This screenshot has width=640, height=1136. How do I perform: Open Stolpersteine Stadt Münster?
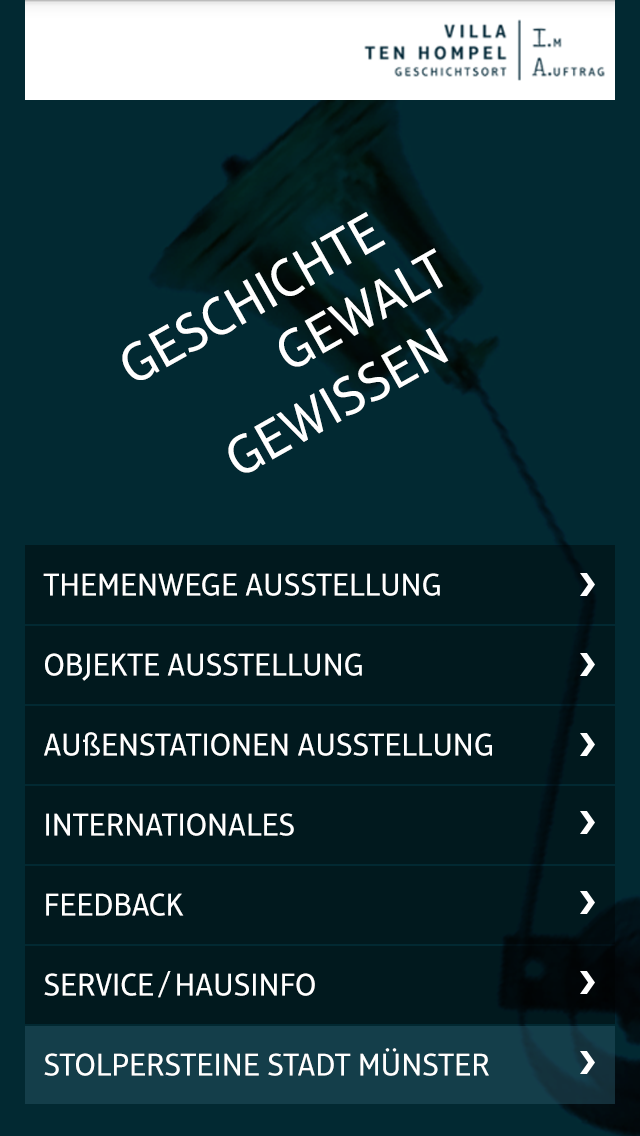(x=320, y=1065)
